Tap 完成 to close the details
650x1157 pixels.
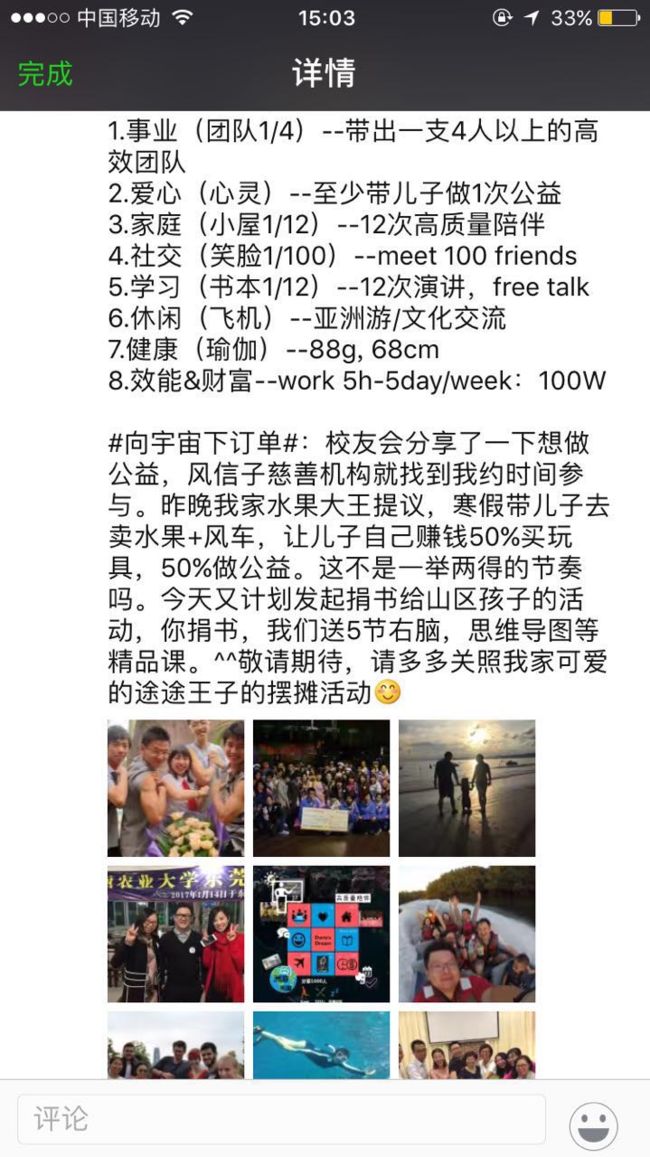point(45,75)
